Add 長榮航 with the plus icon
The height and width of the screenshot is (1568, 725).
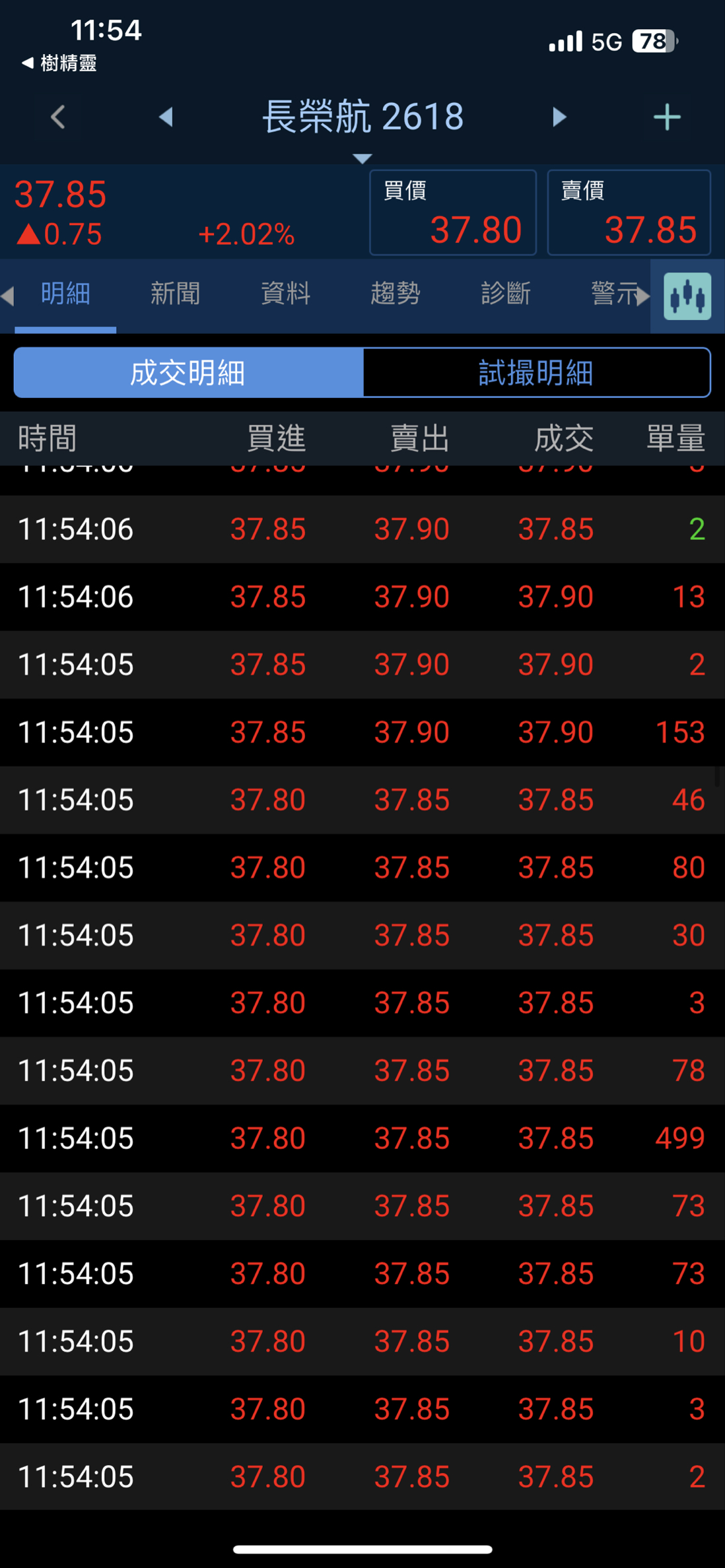(x=667, y=117)
